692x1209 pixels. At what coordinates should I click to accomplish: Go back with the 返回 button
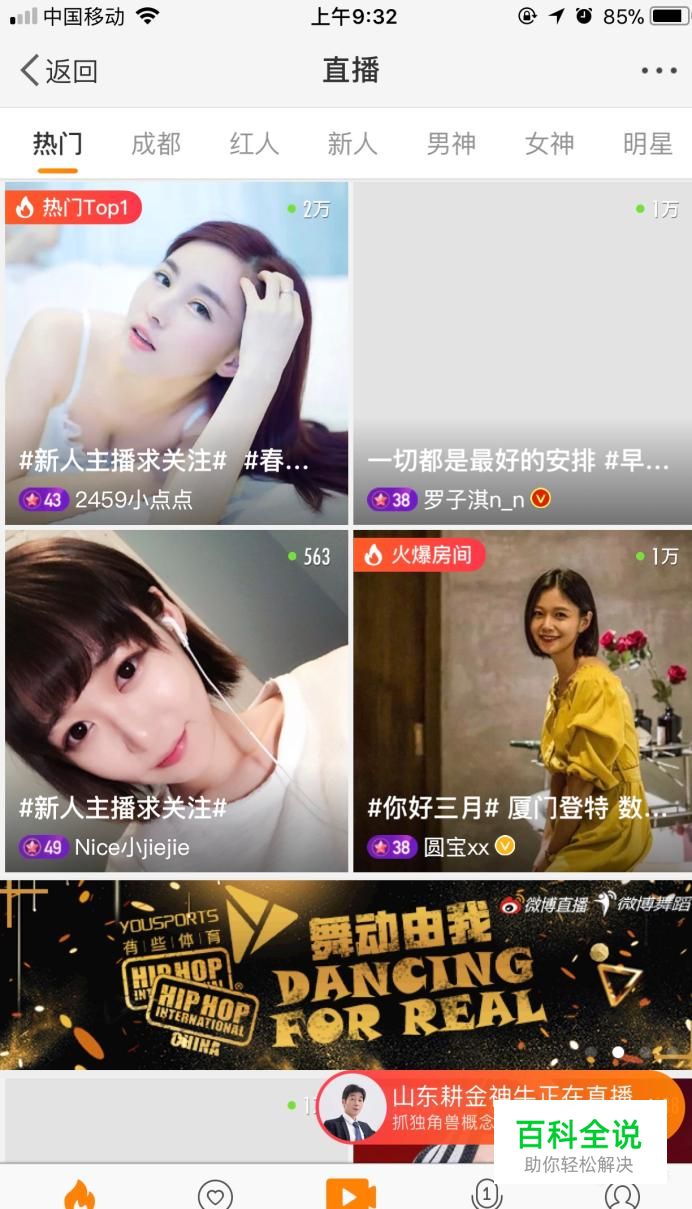tap(58, 71)
